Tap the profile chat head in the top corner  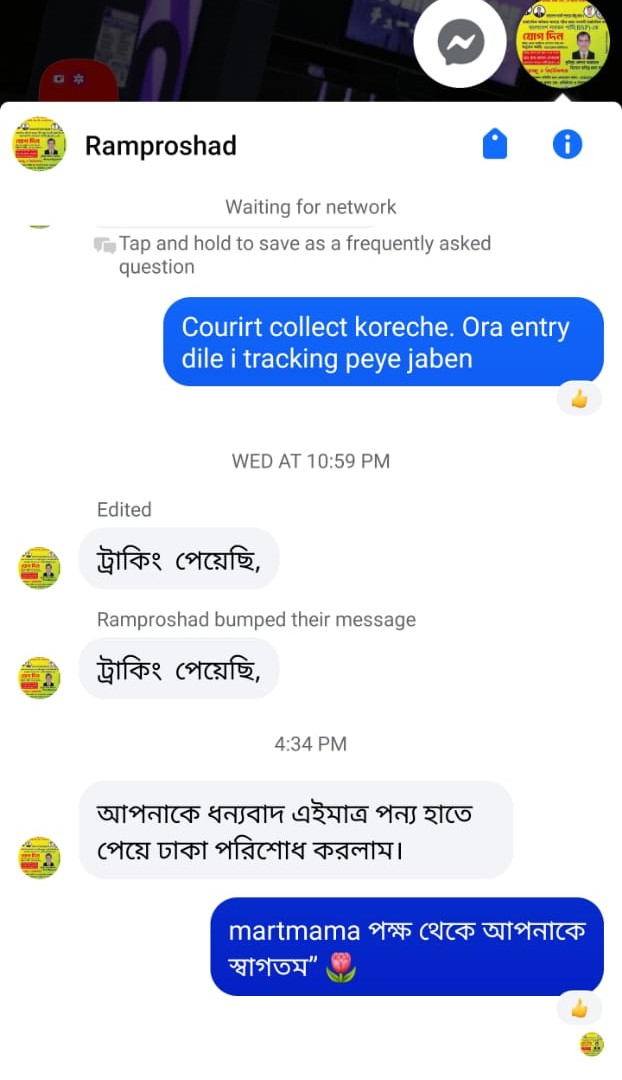pos(562,42)
